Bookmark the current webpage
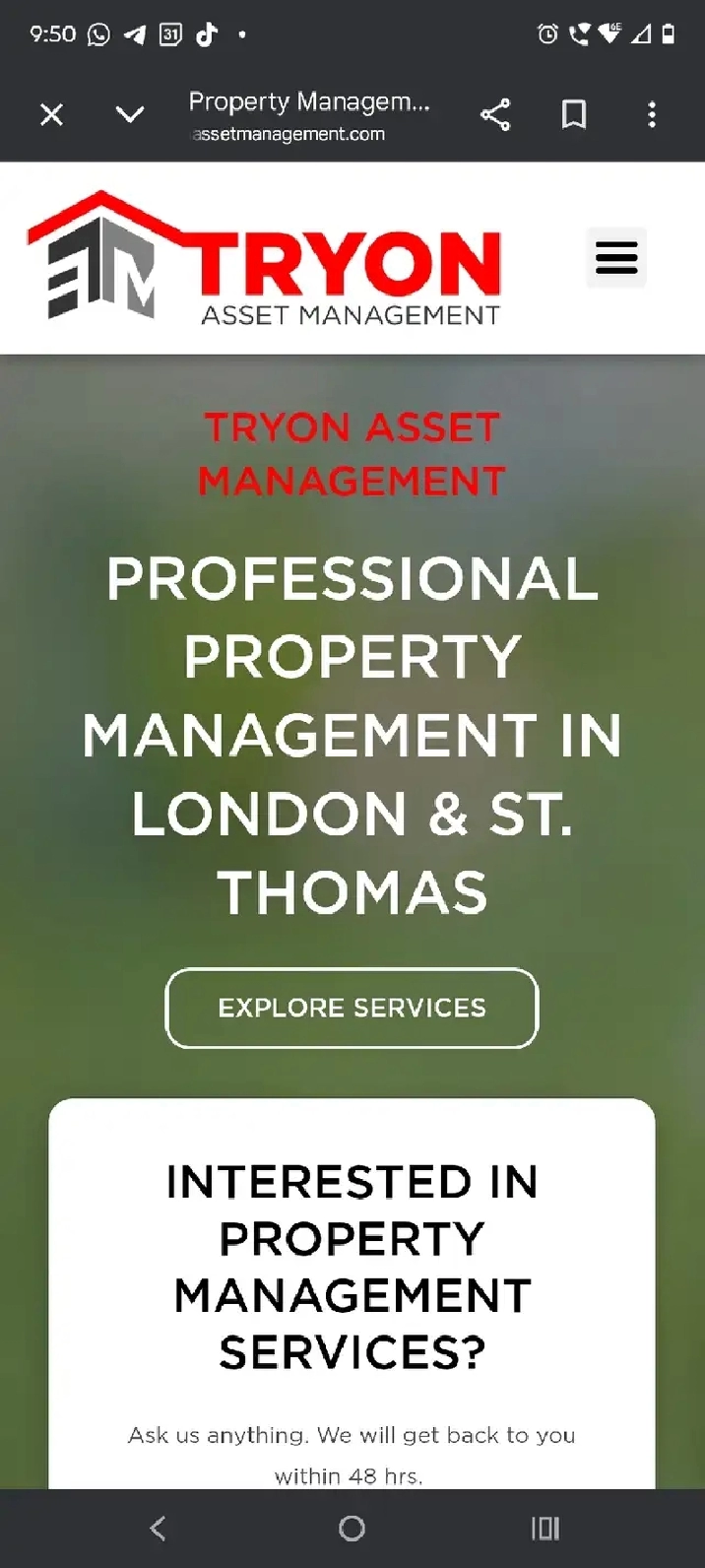This screenshot has height=1568, width=705. (x=574, y=115)
